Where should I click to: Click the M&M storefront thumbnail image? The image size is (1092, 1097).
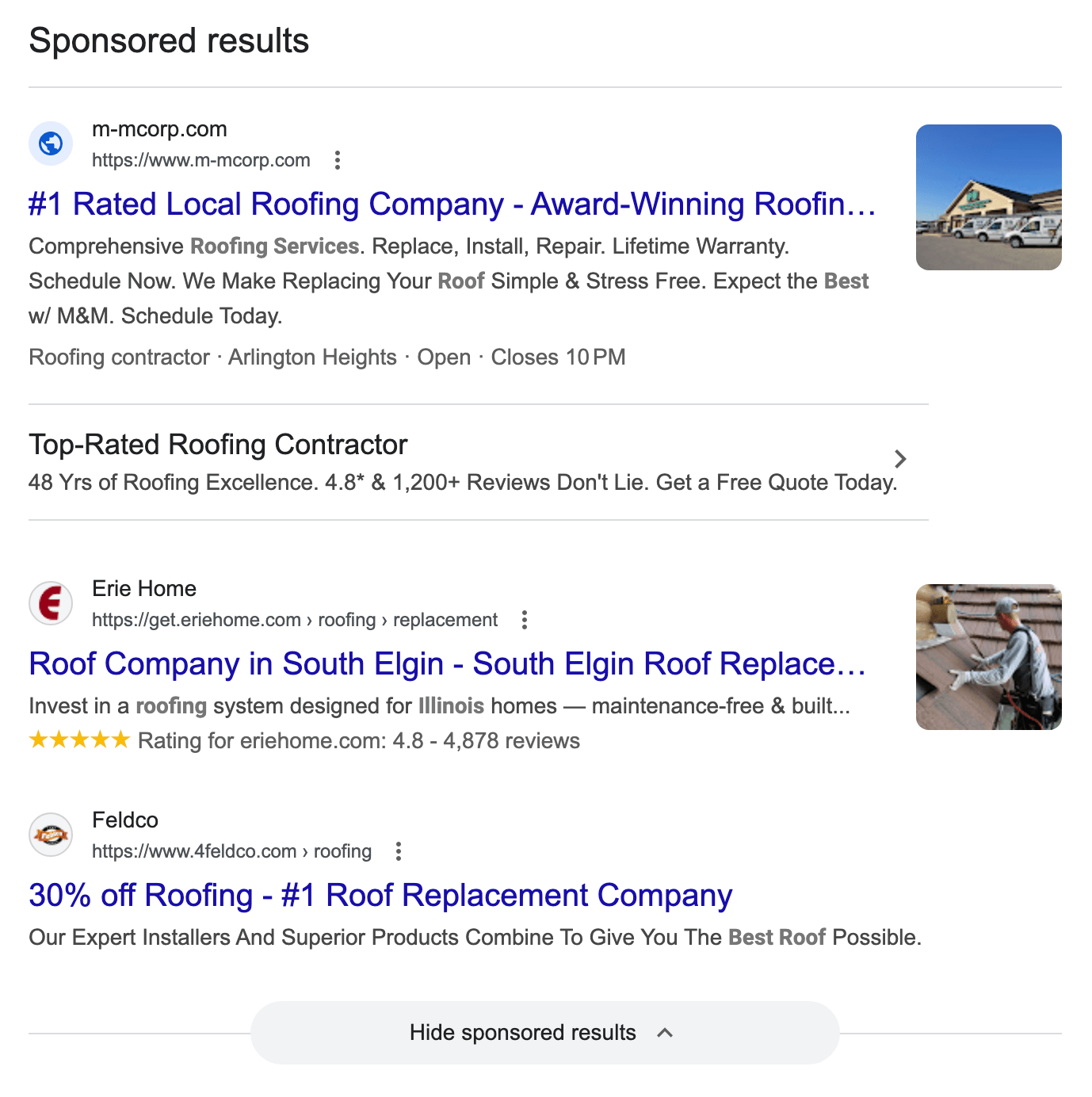(988, 197)
